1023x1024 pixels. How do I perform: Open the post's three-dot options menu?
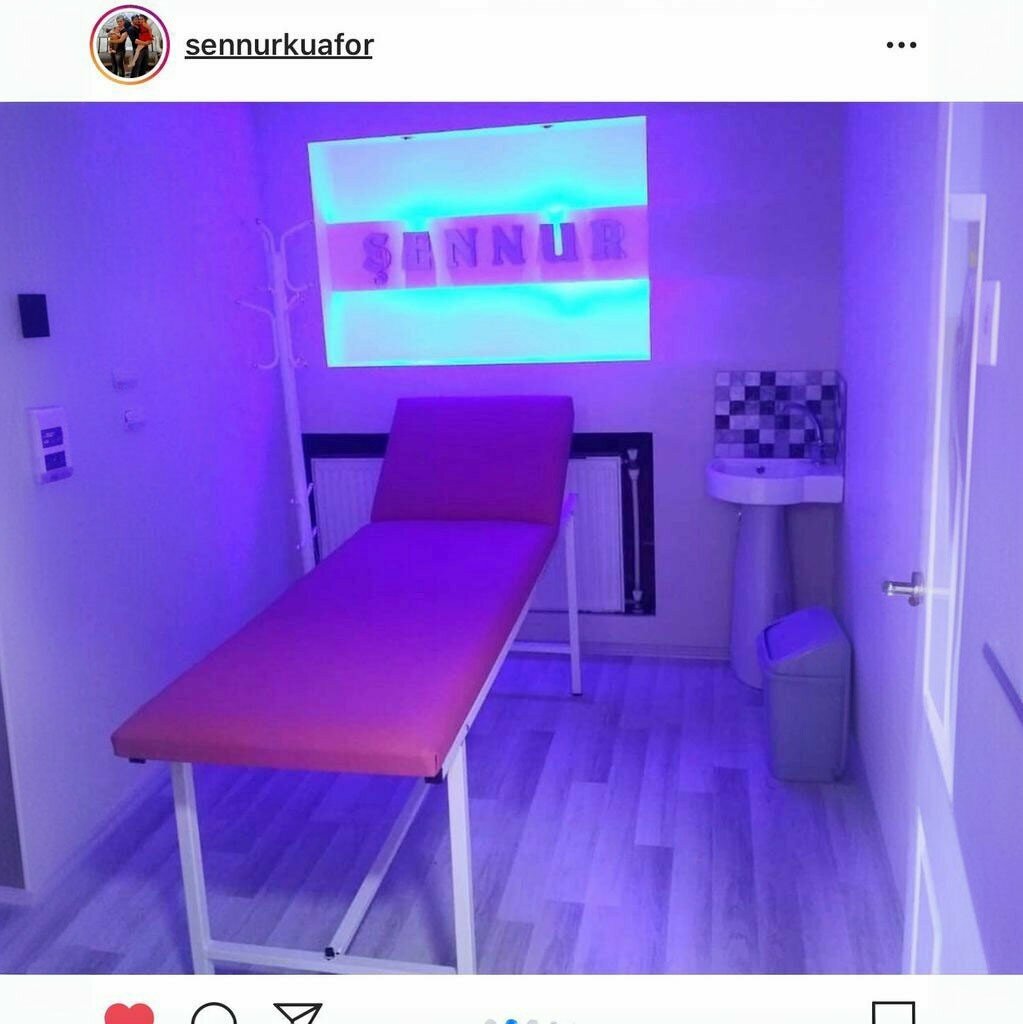[x=901, y=44]
